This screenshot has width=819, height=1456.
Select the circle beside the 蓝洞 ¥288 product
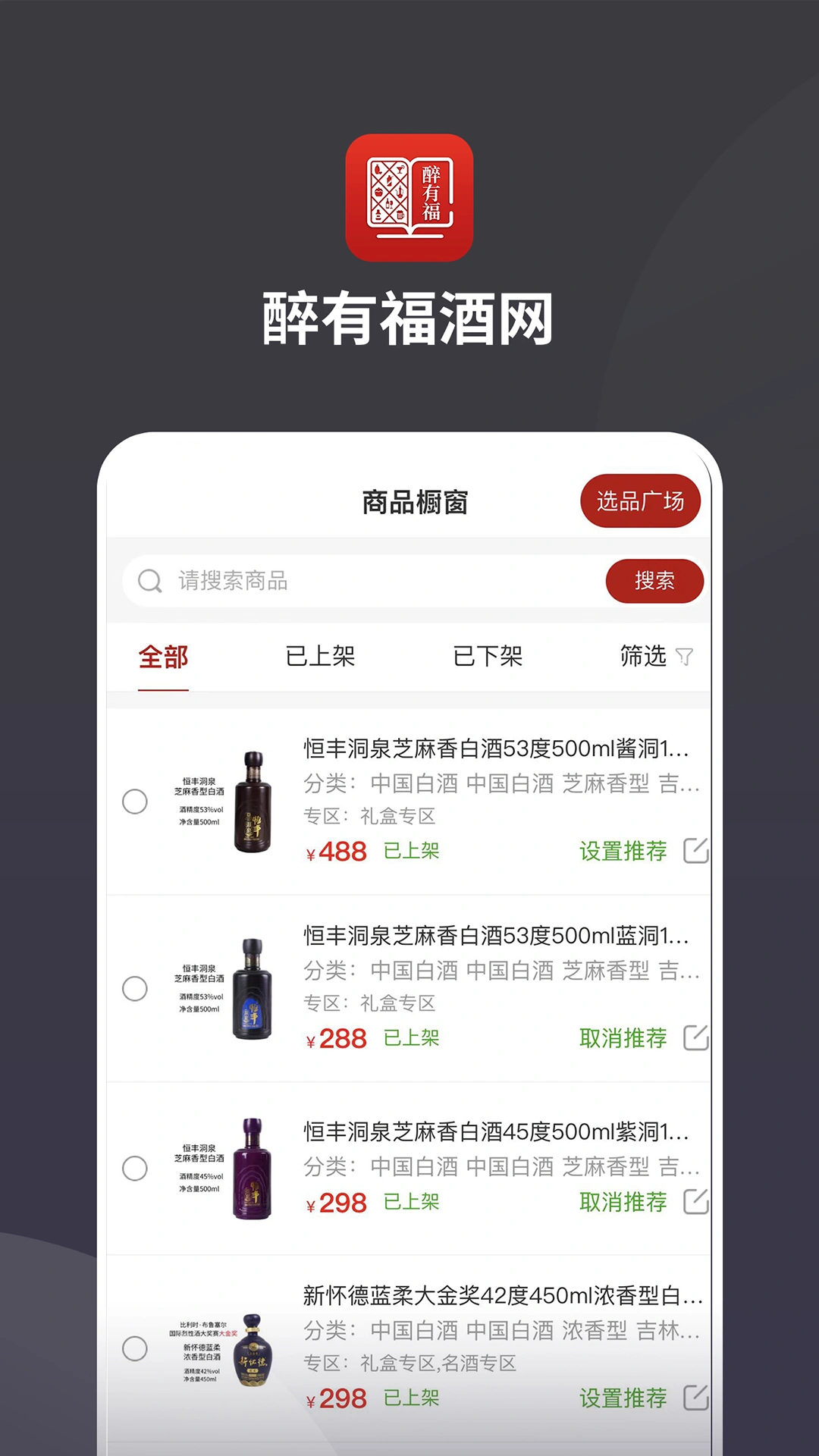[135, 988]
